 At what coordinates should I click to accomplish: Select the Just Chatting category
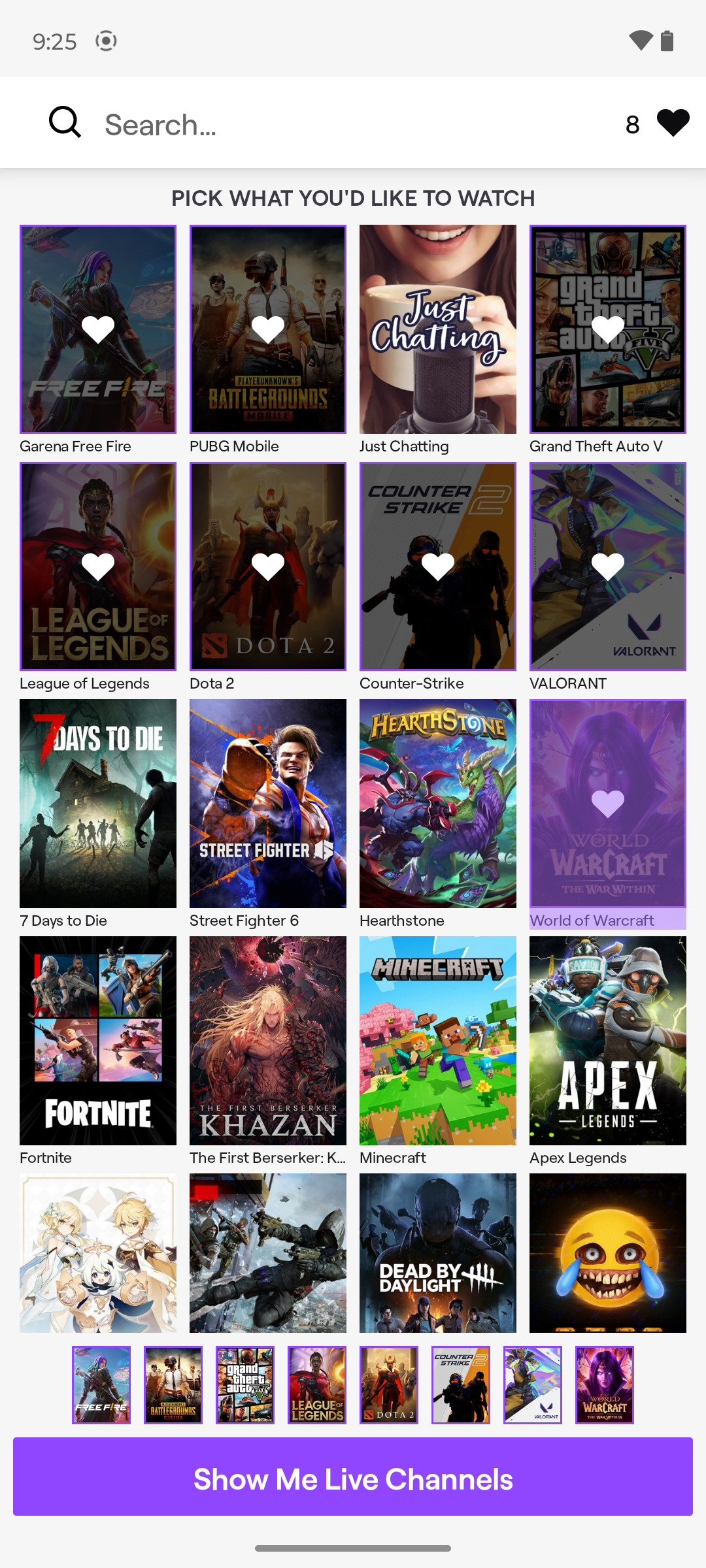click(x=438, y=329)
